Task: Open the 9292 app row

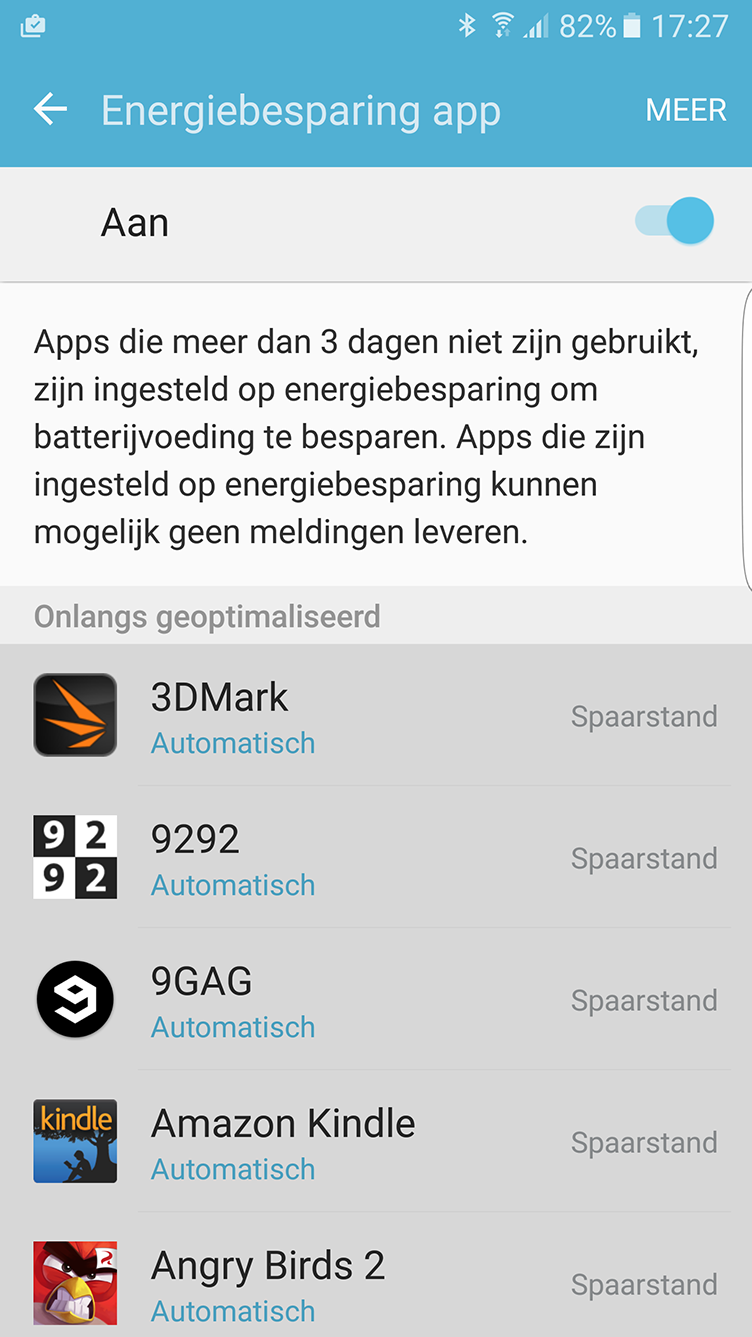Action: pos(376,858)
